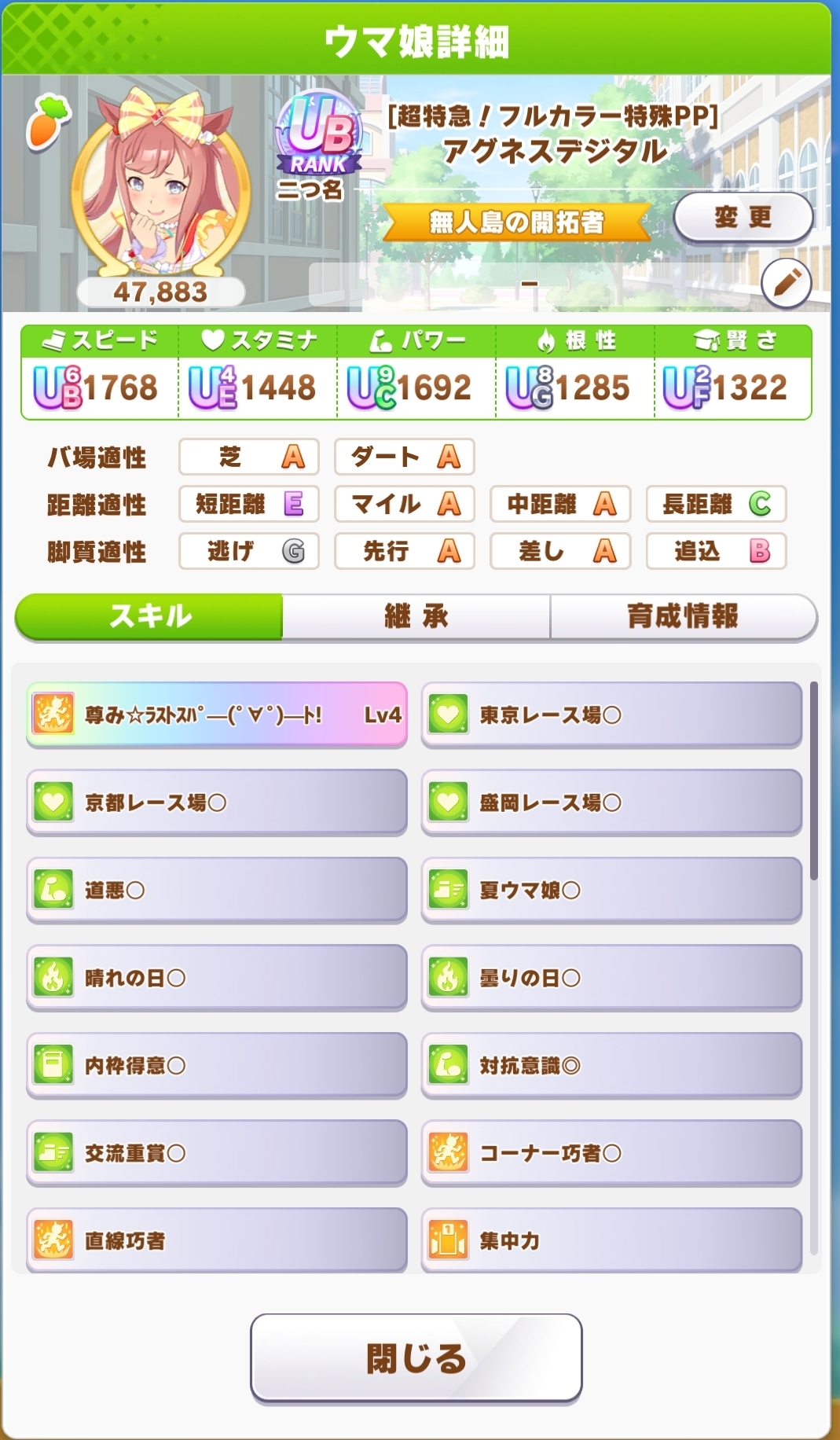This screenshot has height=1440, width=840.
Task: Select the スキル tab
Action: coord(149,616)
